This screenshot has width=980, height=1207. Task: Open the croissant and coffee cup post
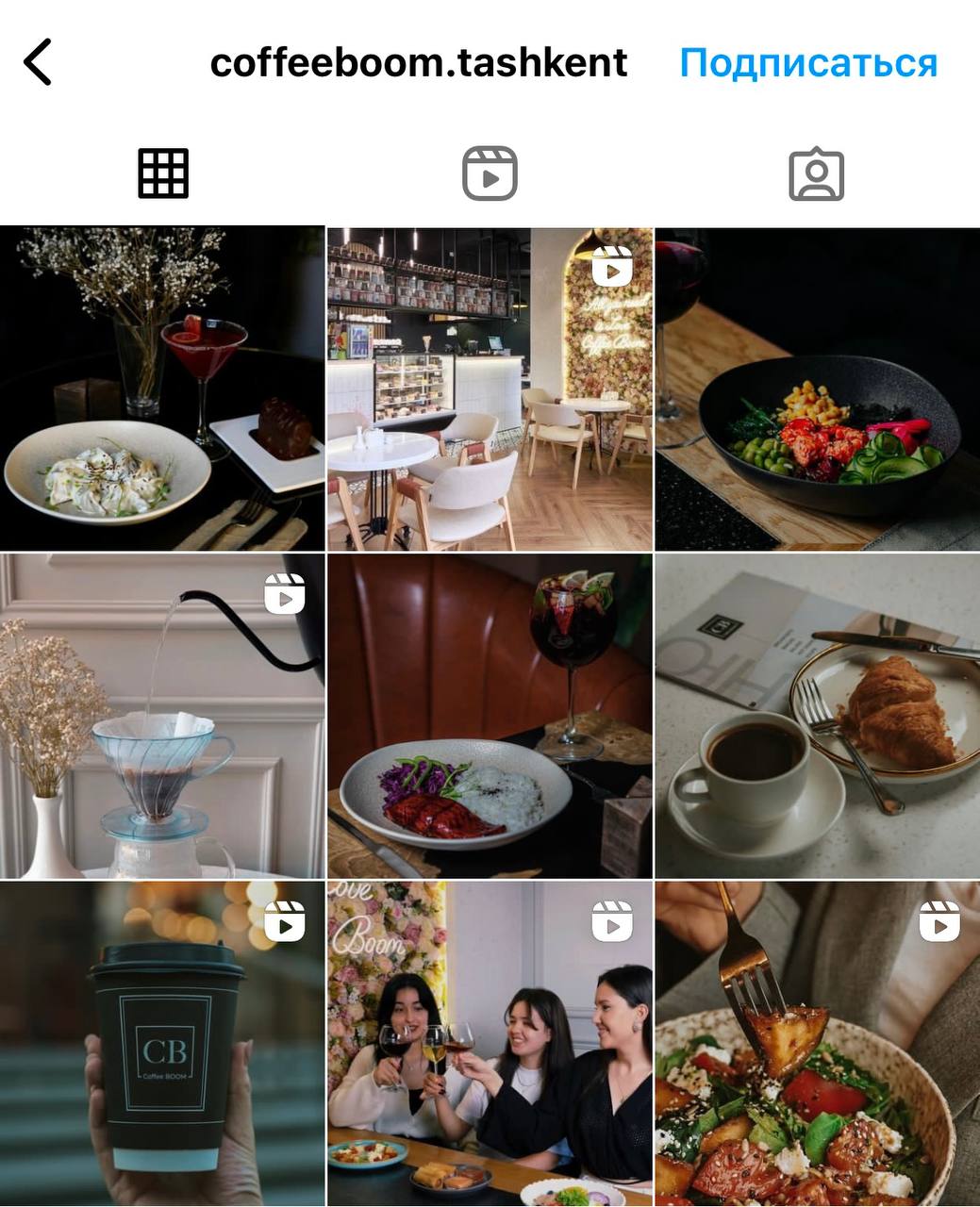817,716
